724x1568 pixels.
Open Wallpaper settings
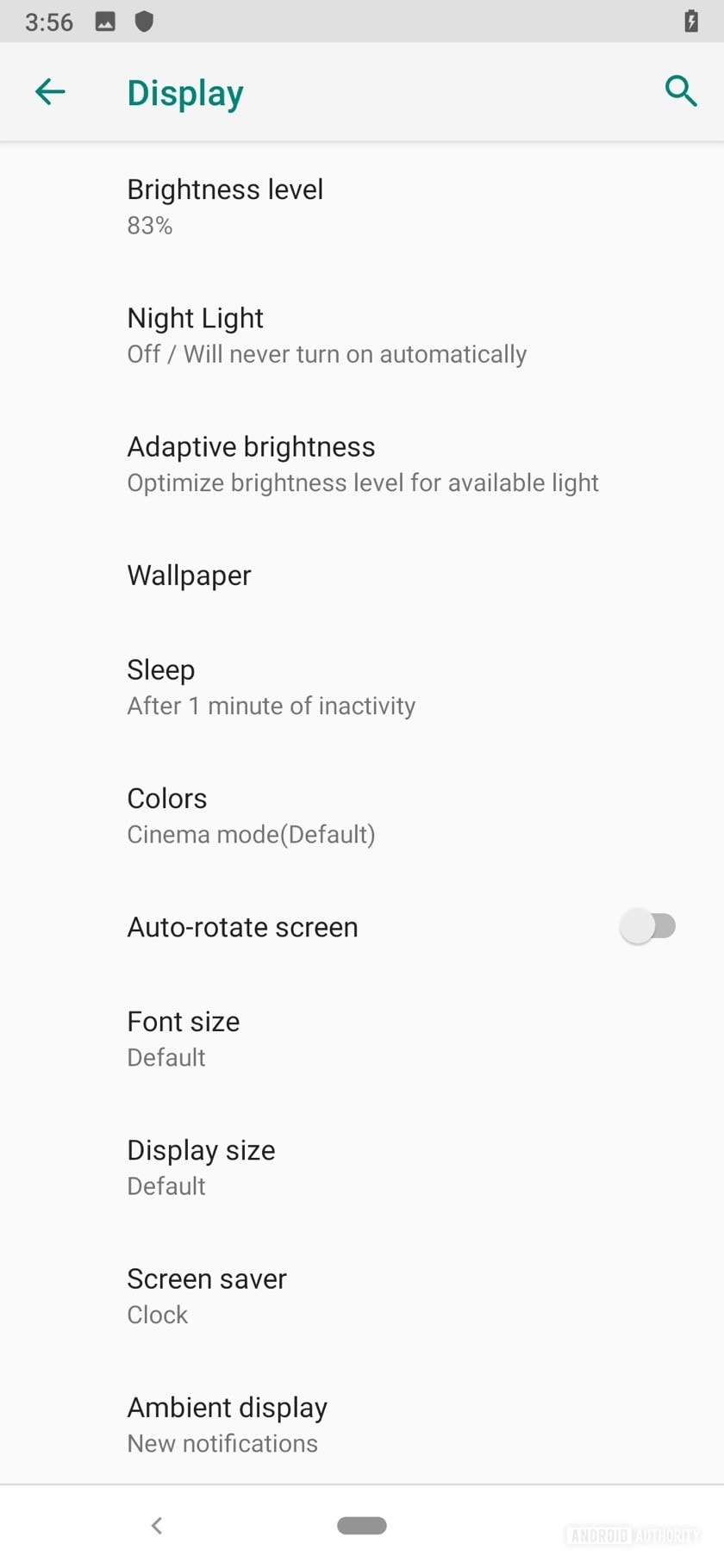(362, 576)
